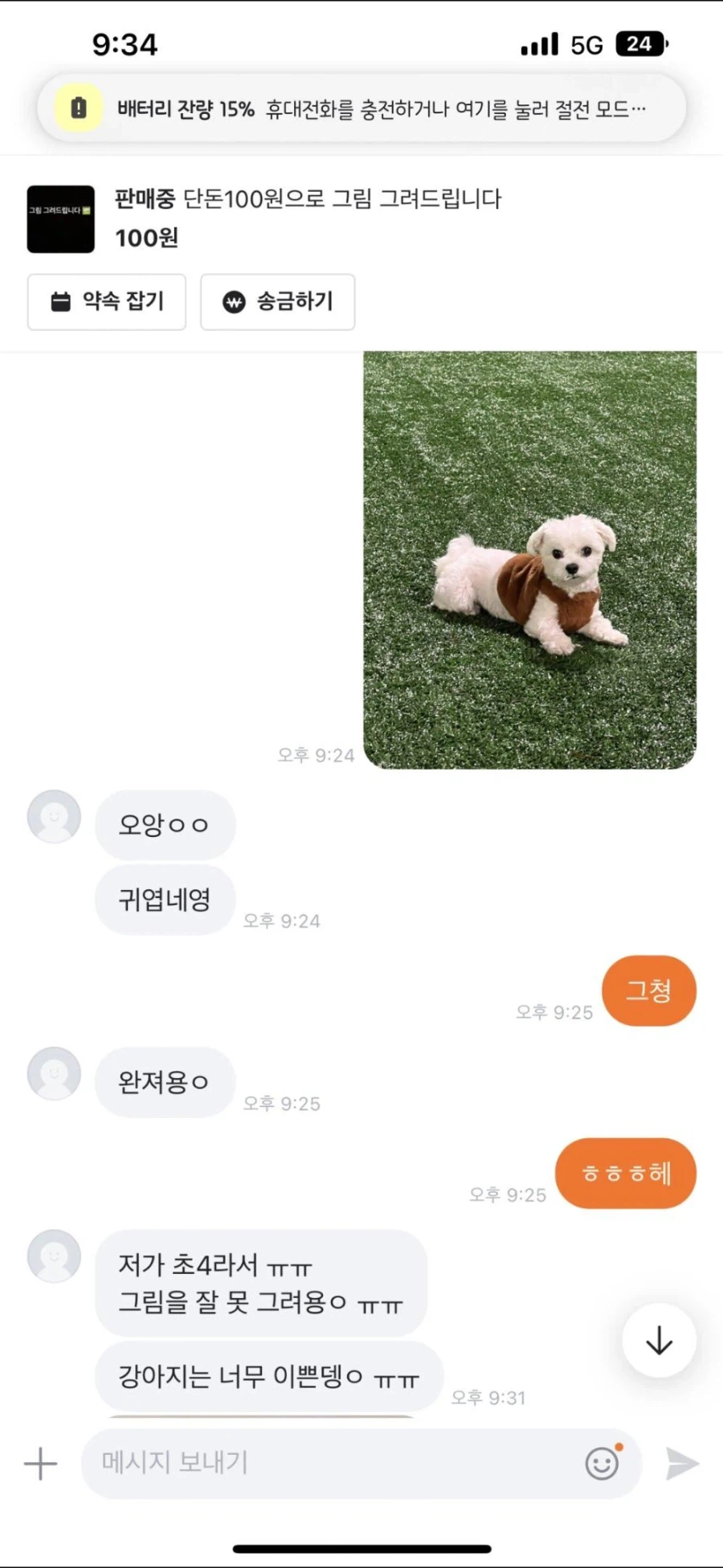Screen dimensions: 723x1568
Task: Tap the plus attachment icon
Action: click(x=39, y=1464)
